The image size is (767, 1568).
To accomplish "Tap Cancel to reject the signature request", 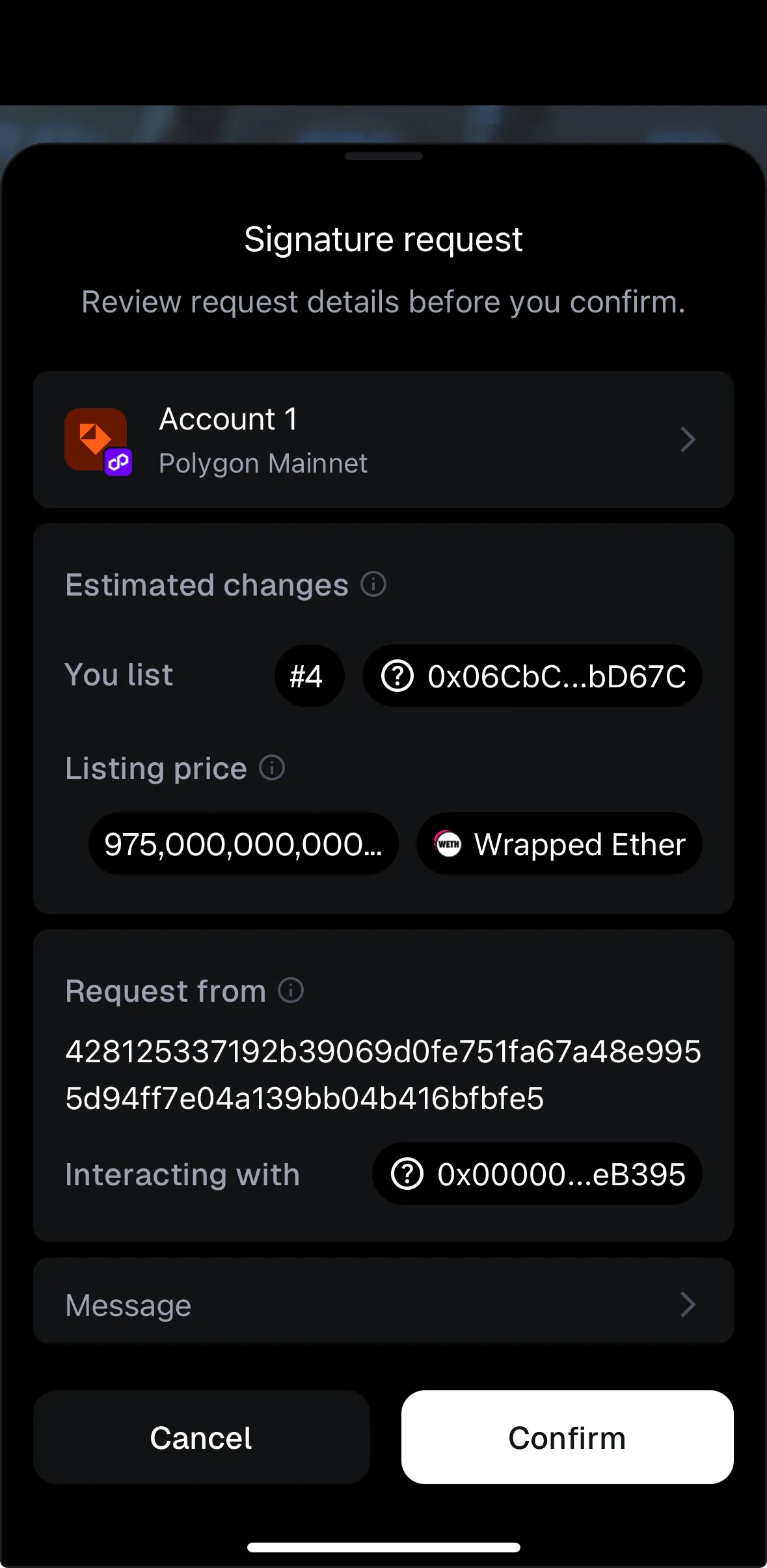I will point(200,1438).
